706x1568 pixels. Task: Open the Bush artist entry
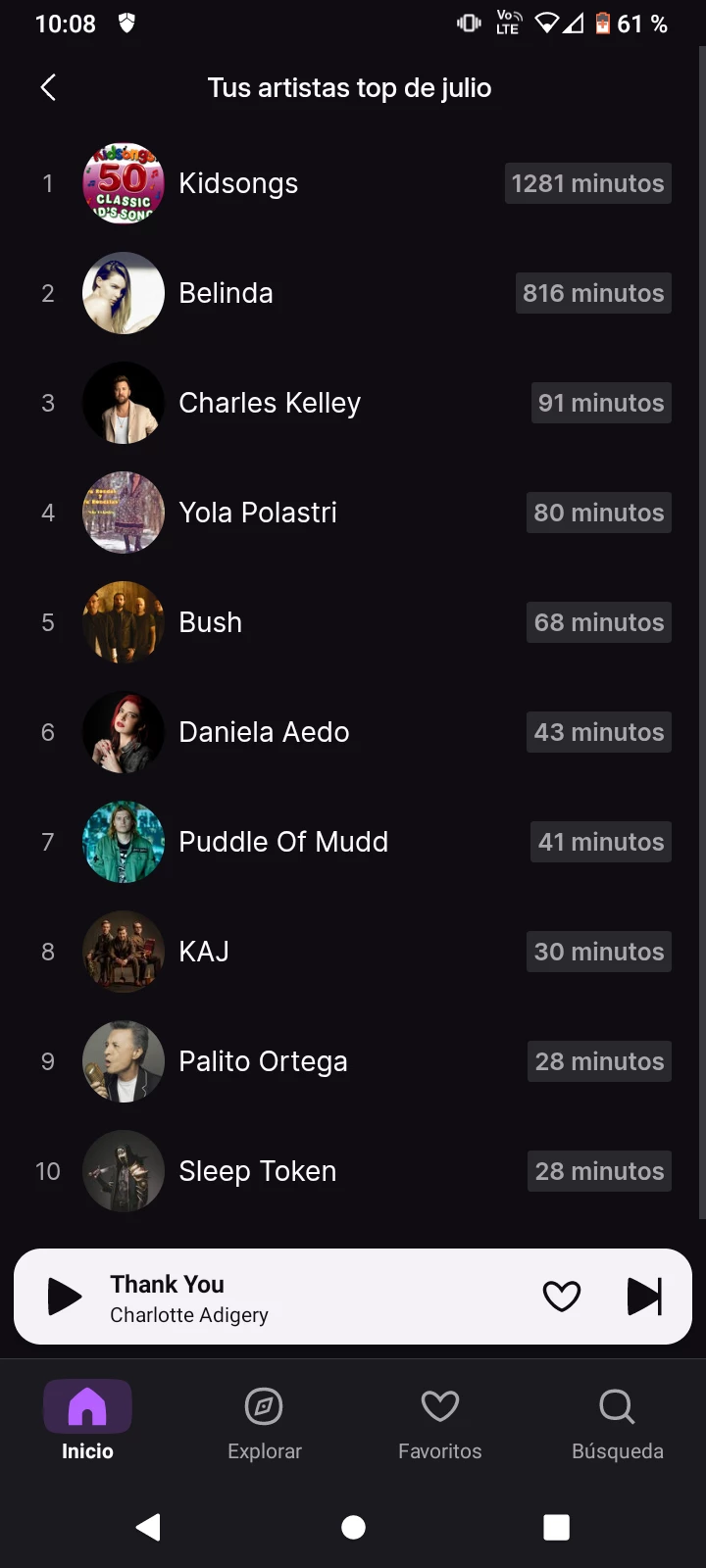(x=211, y=622)
